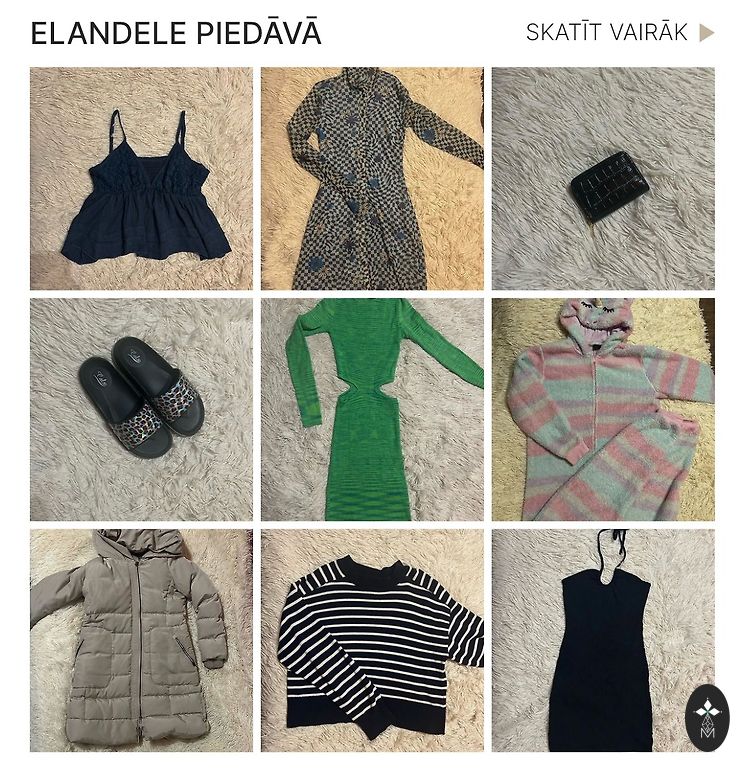View the black and white striped sweater
The image size is (746, 768).
point(372,640)
